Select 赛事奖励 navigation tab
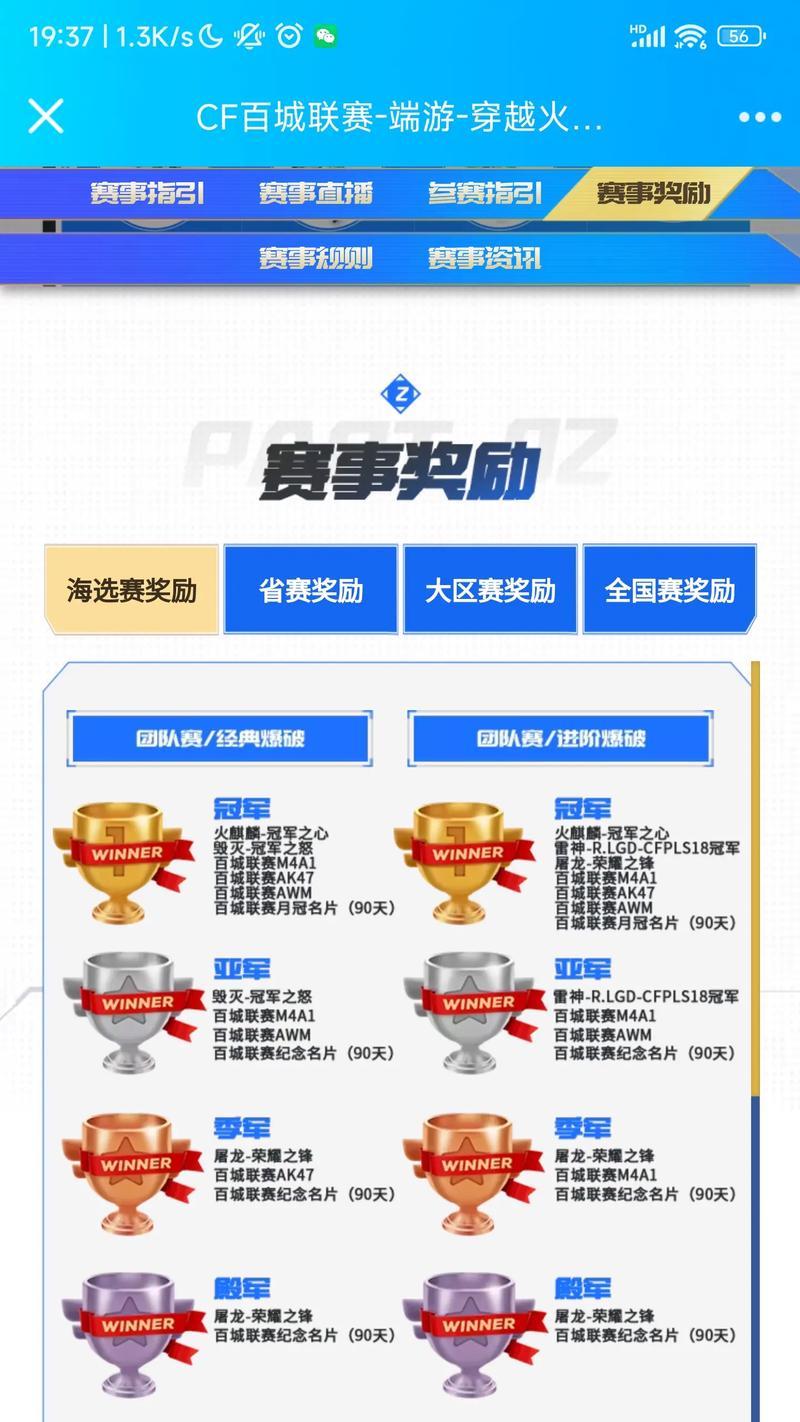 pyautogui.click(x=653, y=193)
